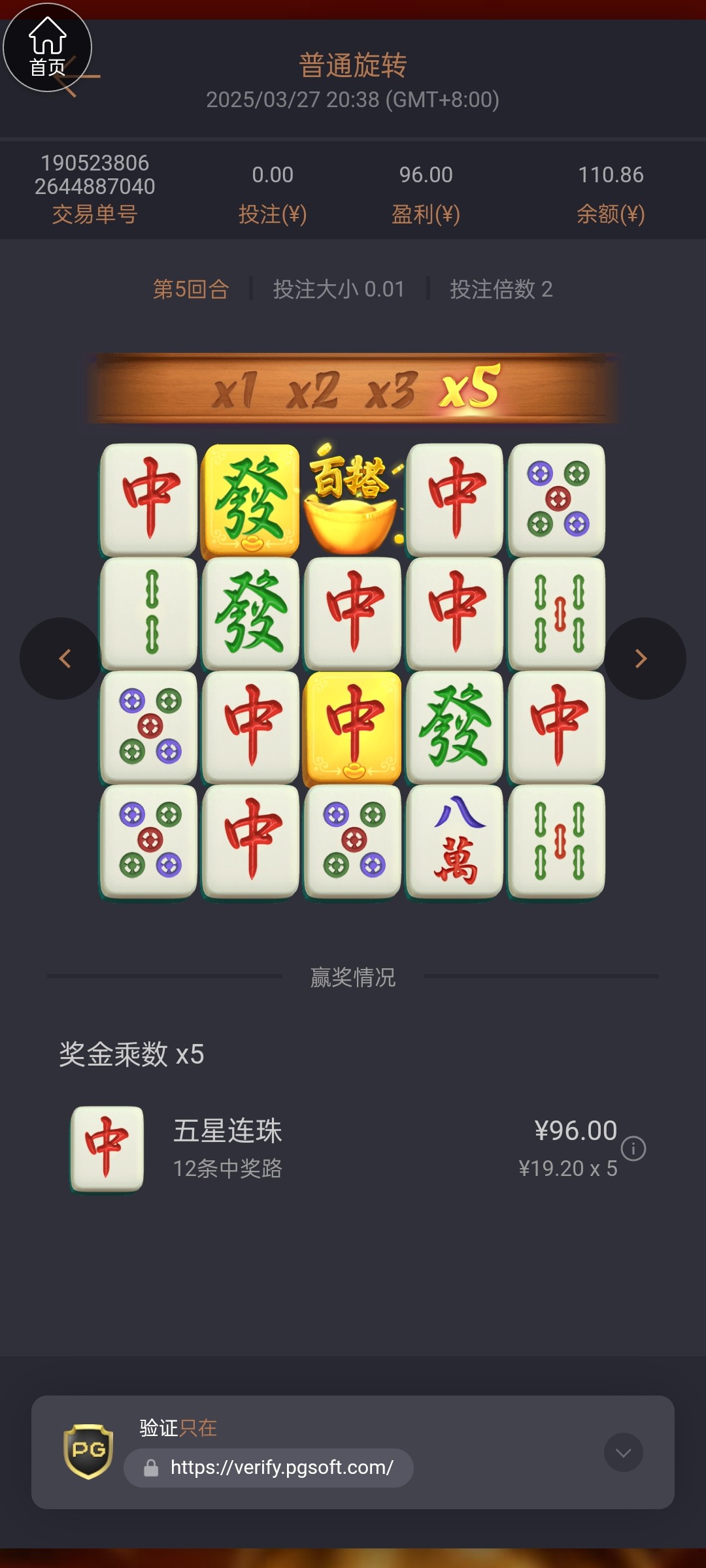
Task: Tap the floating 首页 home button
Action: click(x=47, y=47)
